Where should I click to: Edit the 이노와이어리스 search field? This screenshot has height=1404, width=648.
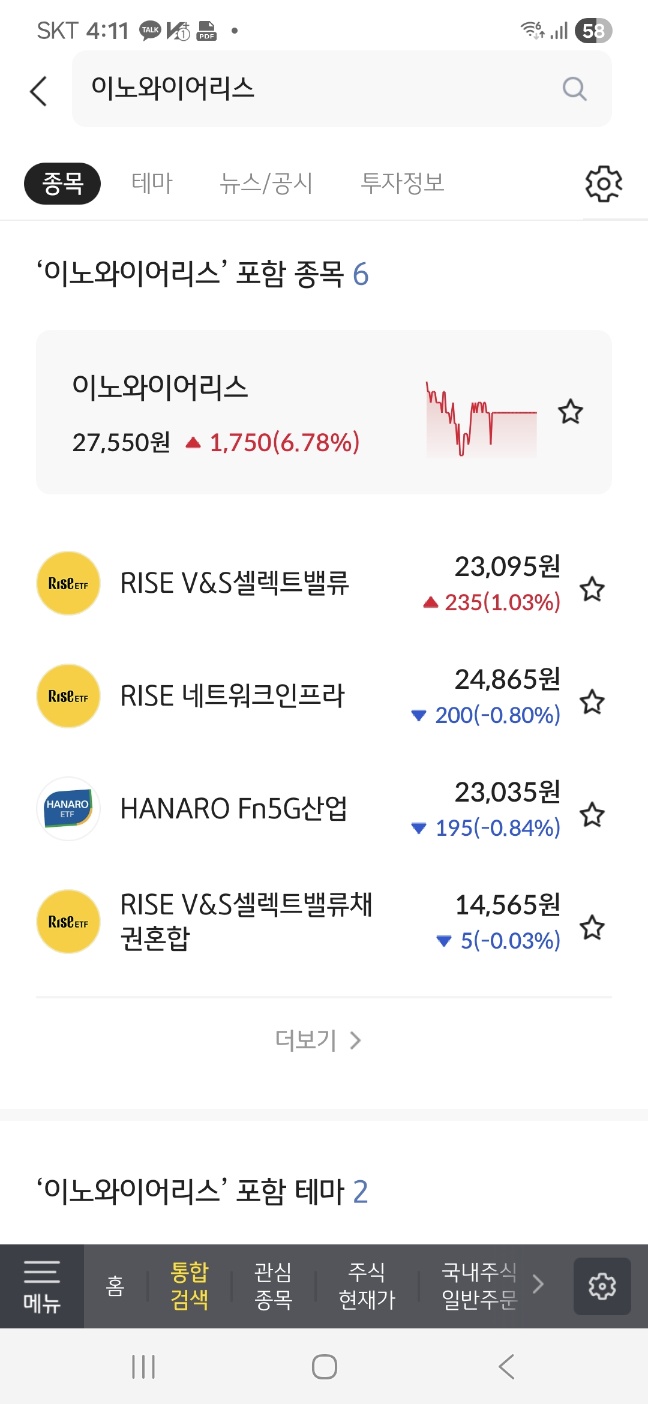341,89
